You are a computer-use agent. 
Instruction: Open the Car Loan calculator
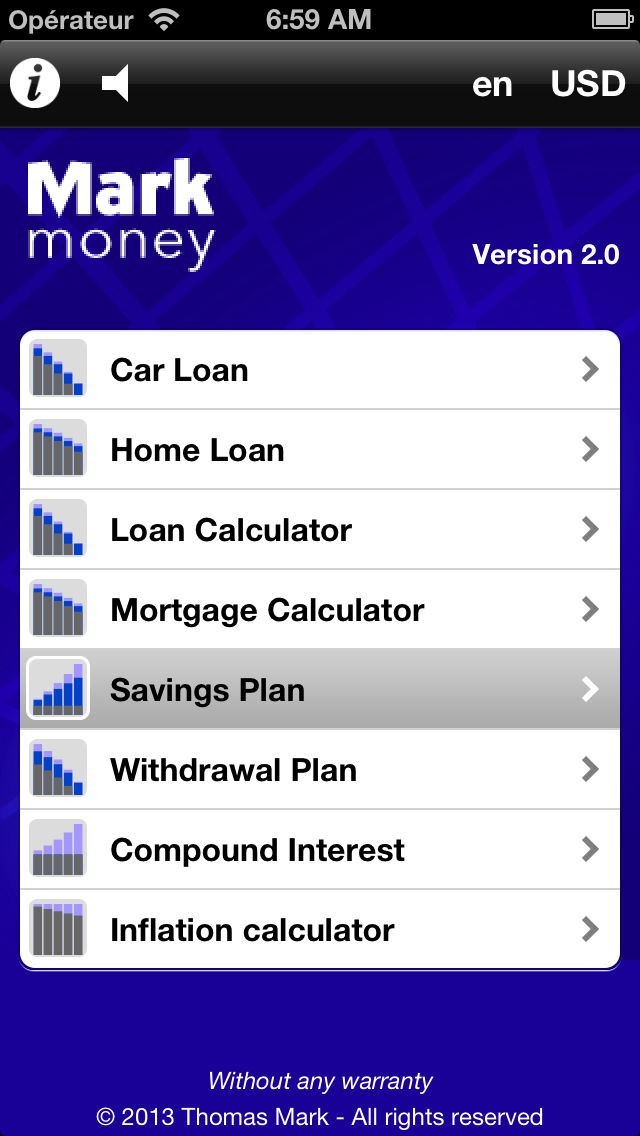(x=320, y=370)
